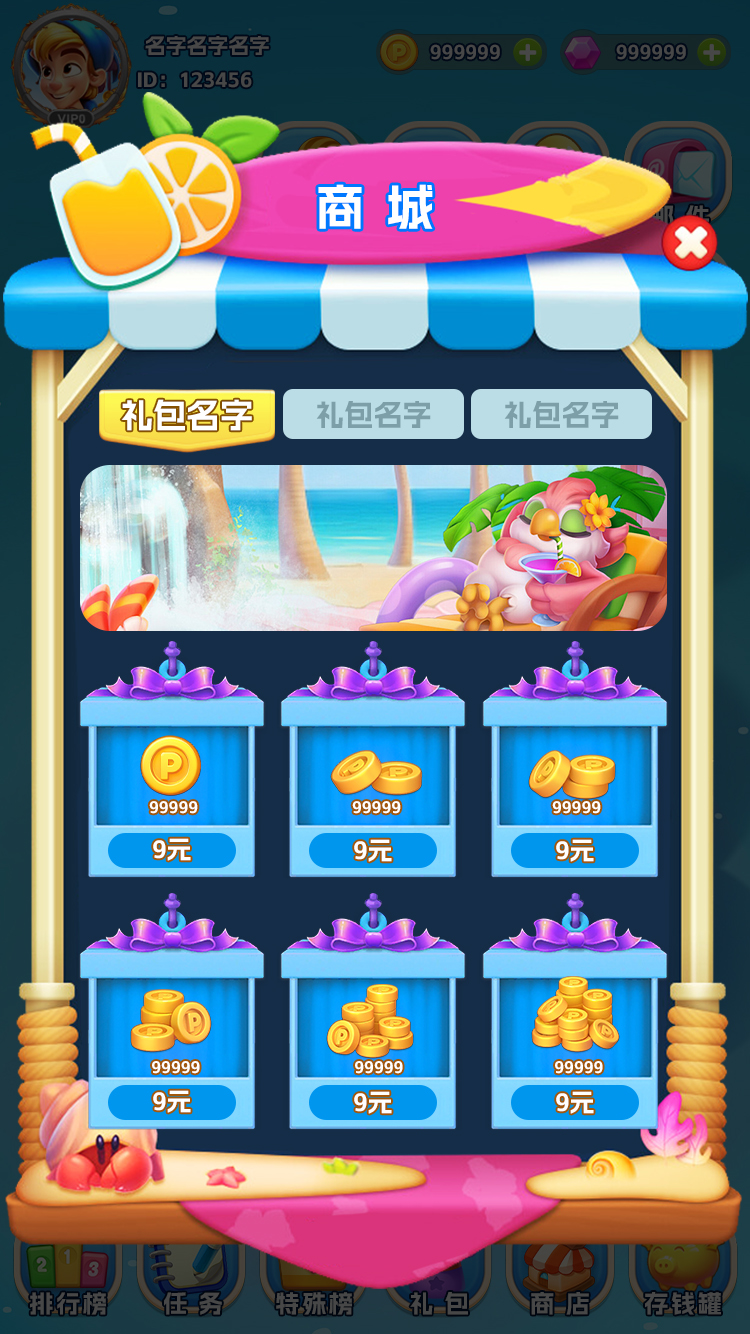Viewport: 750px width, 1334px height.
Task: Close the 商城 shop popup
Action: tap(690, 243)
